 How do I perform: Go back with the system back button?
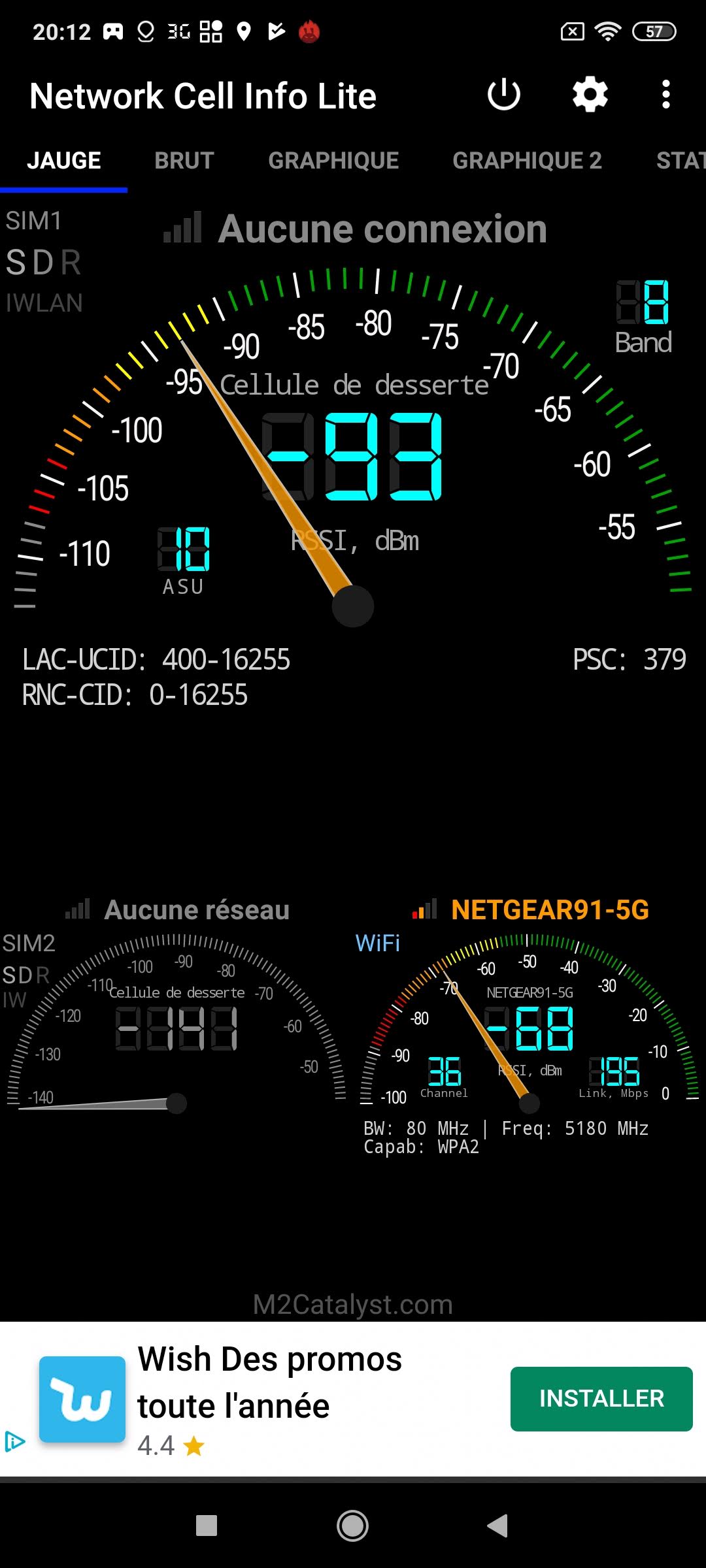(497, 1526)
